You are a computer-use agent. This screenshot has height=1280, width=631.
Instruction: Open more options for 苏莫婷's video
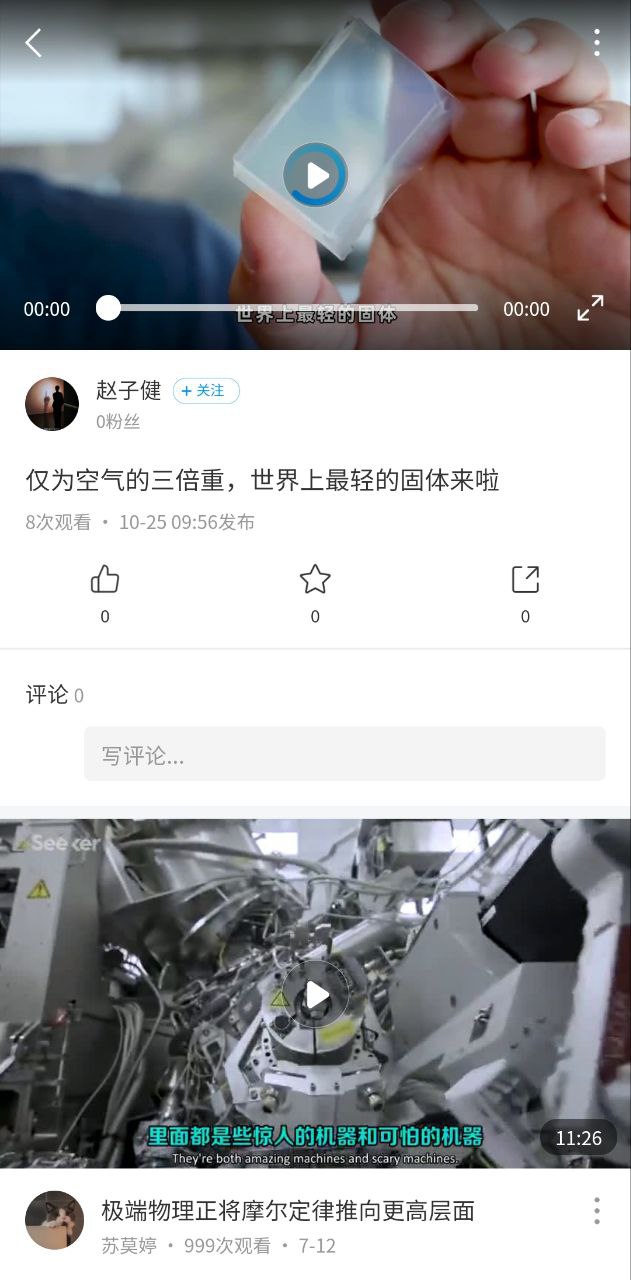tap(597, 1211)
